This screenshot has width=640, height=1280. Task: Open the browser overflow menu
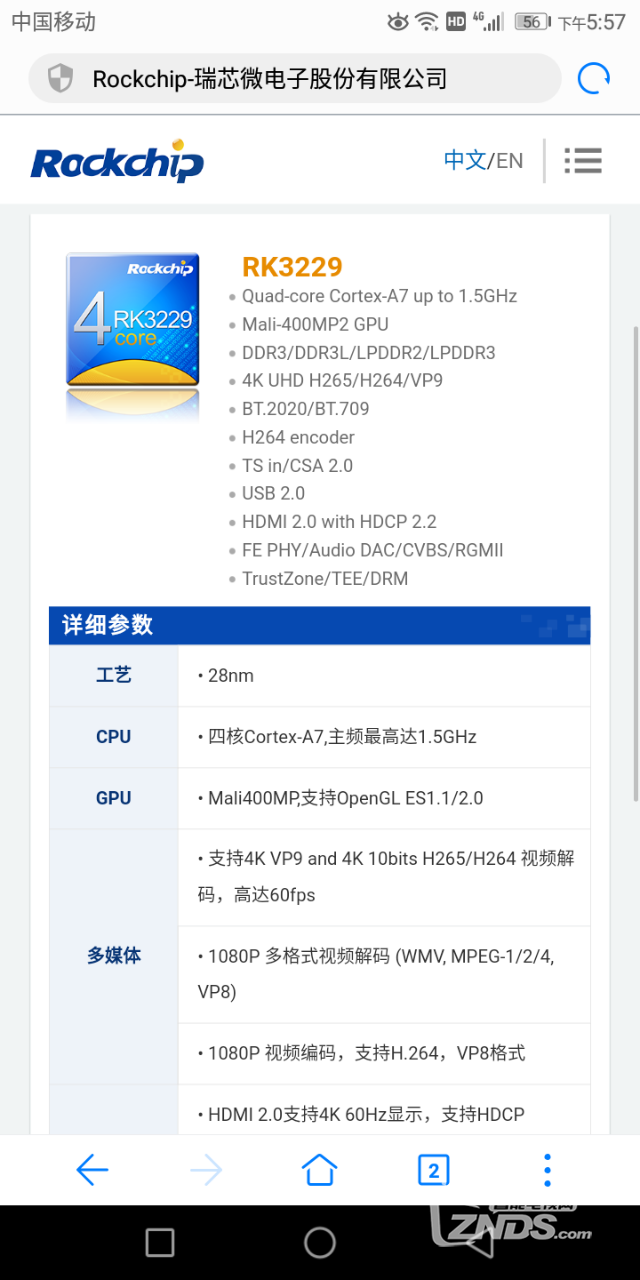pos(547,1169)
